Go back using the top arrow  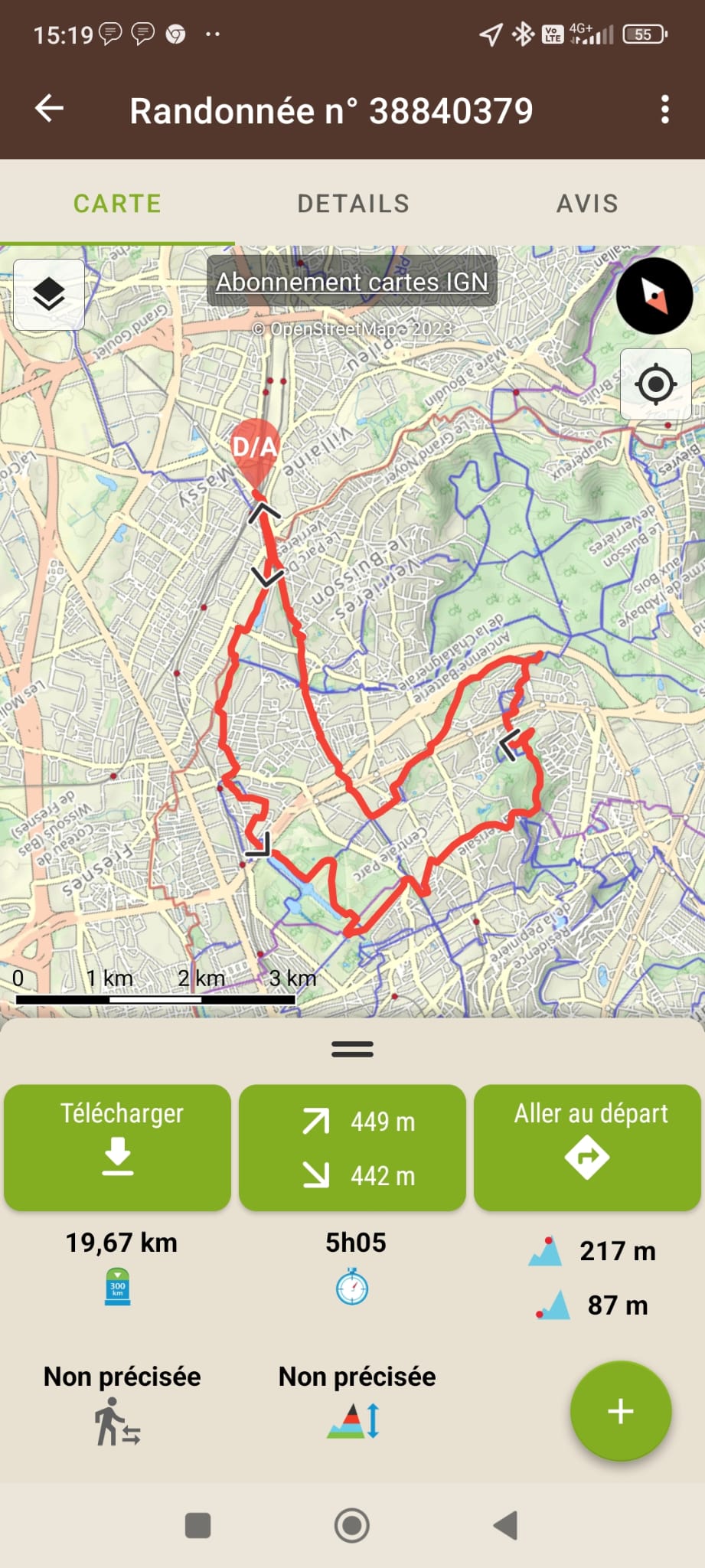(x=50, y=109)
